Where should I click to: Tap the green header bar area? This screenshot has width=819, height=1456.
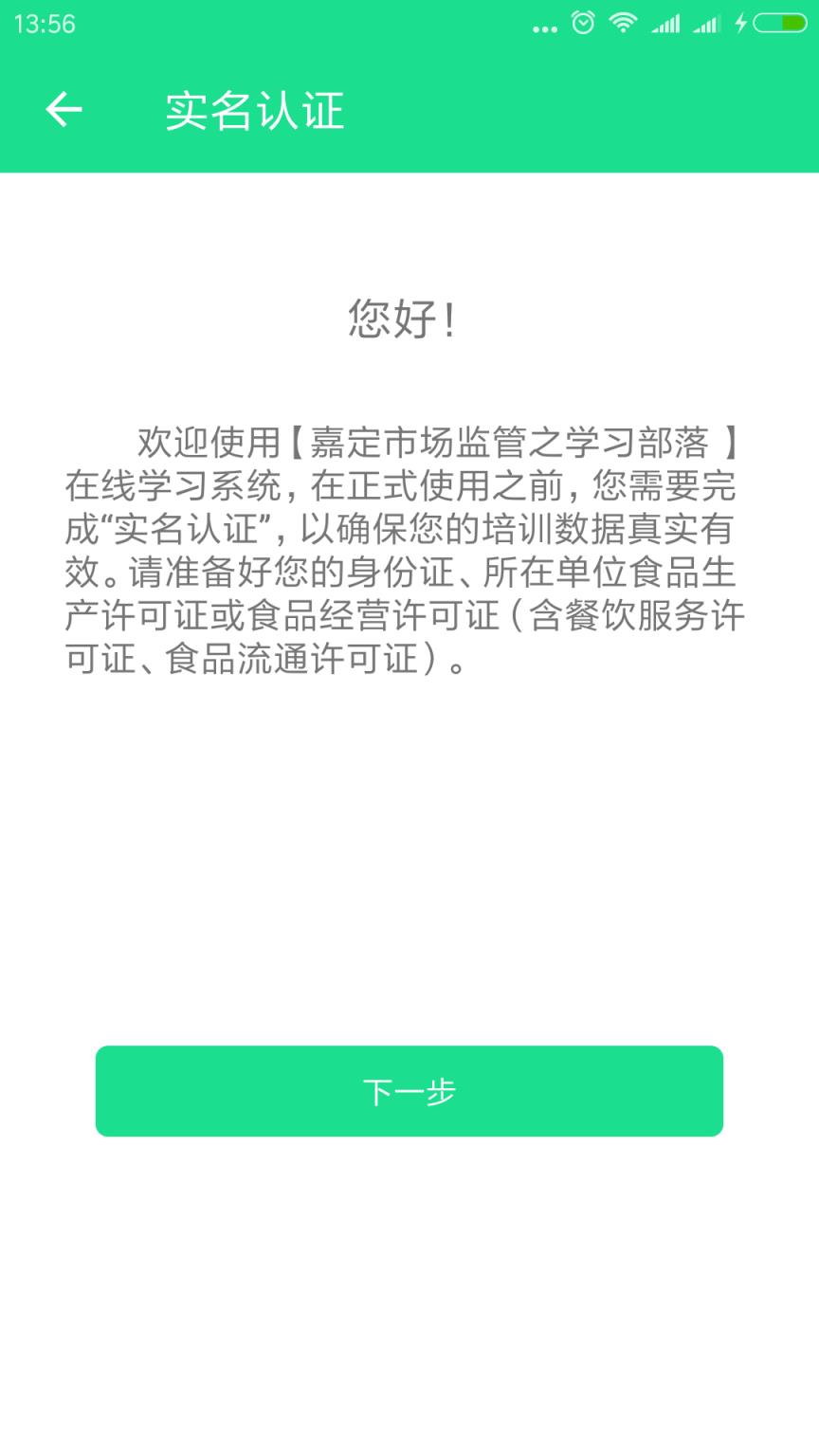coord(569,111)
